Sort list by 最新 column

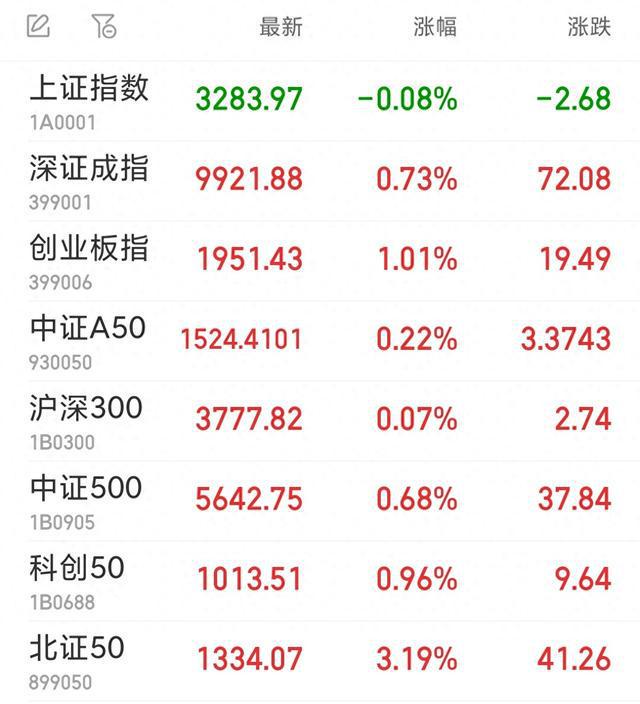click(x=280, y=28)
